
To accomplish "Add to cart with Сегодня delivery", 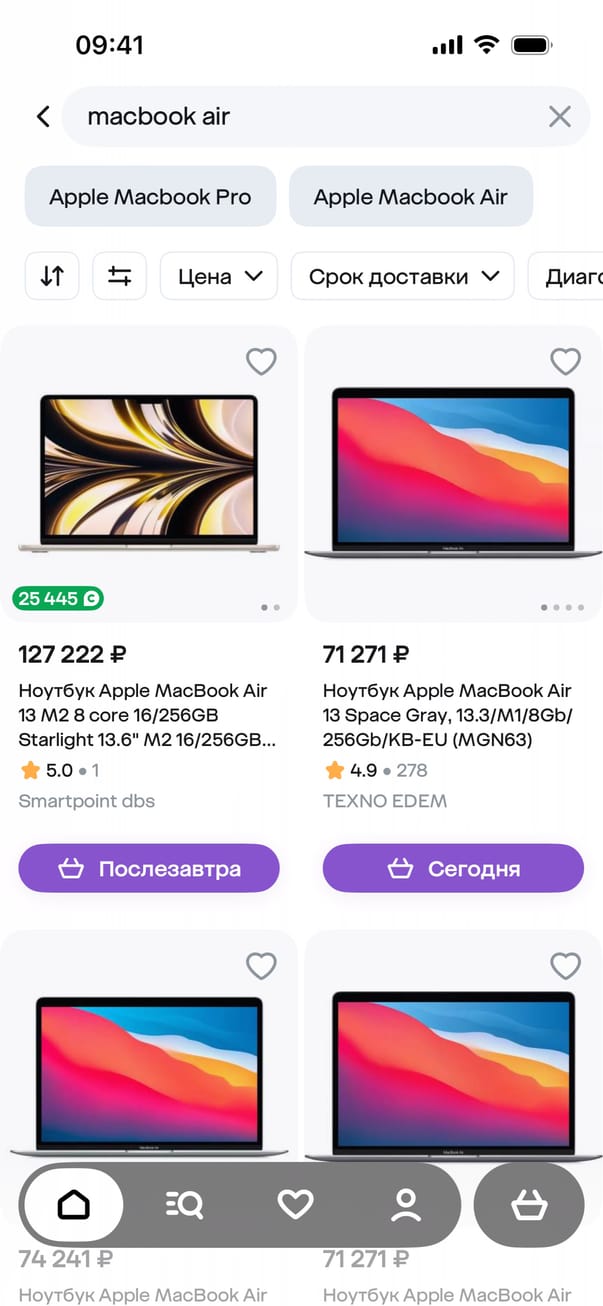I will (452, 868).
